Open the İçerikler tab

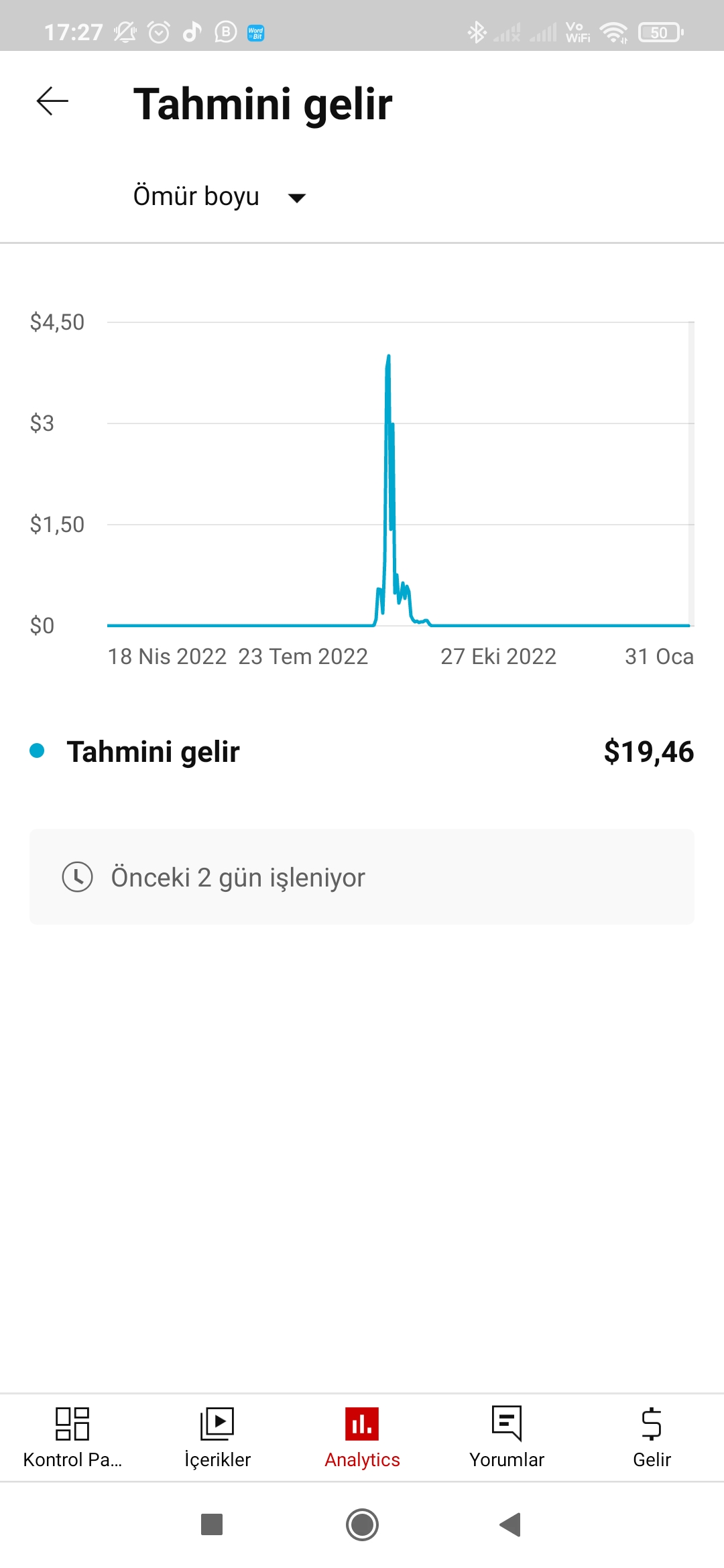point(217,1437)
